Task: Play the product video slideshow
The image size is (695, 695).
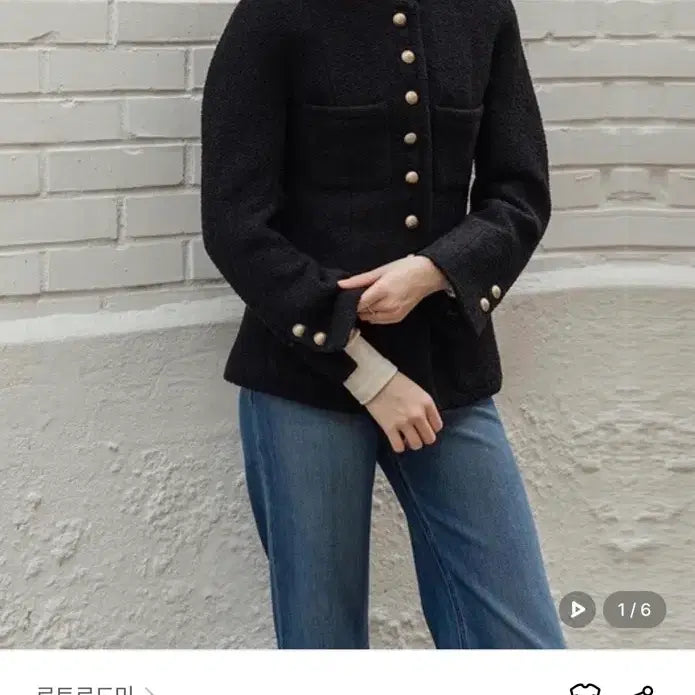Action: click(577, 609)
